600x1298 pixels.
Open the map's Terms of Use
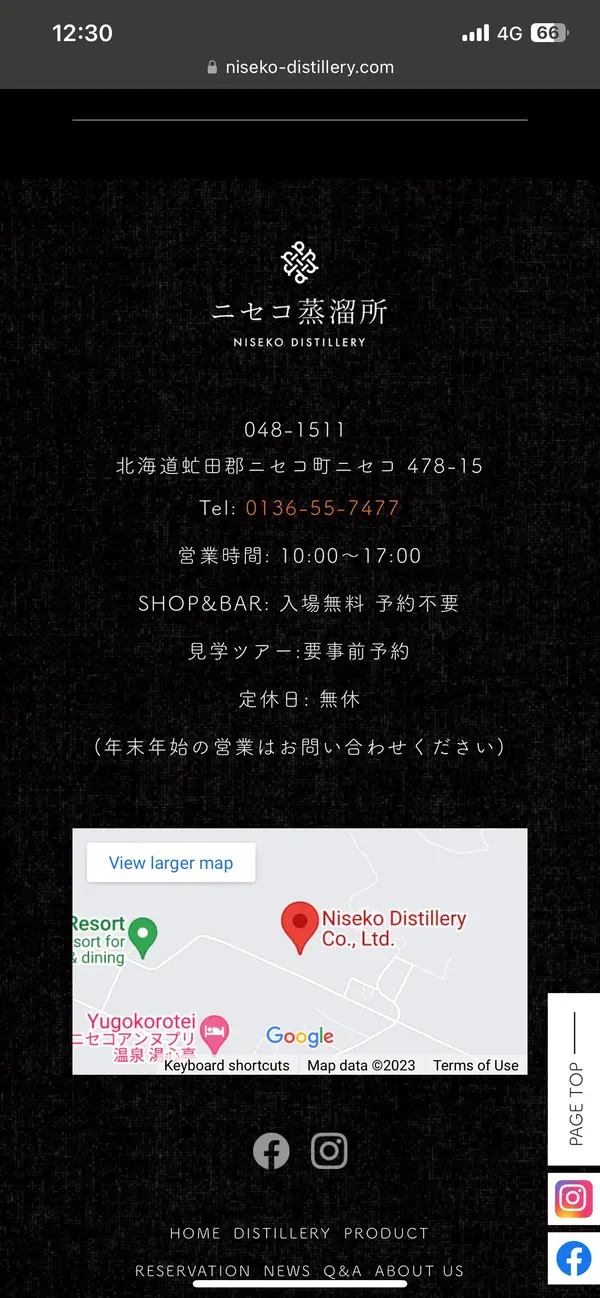point(476,1065)
